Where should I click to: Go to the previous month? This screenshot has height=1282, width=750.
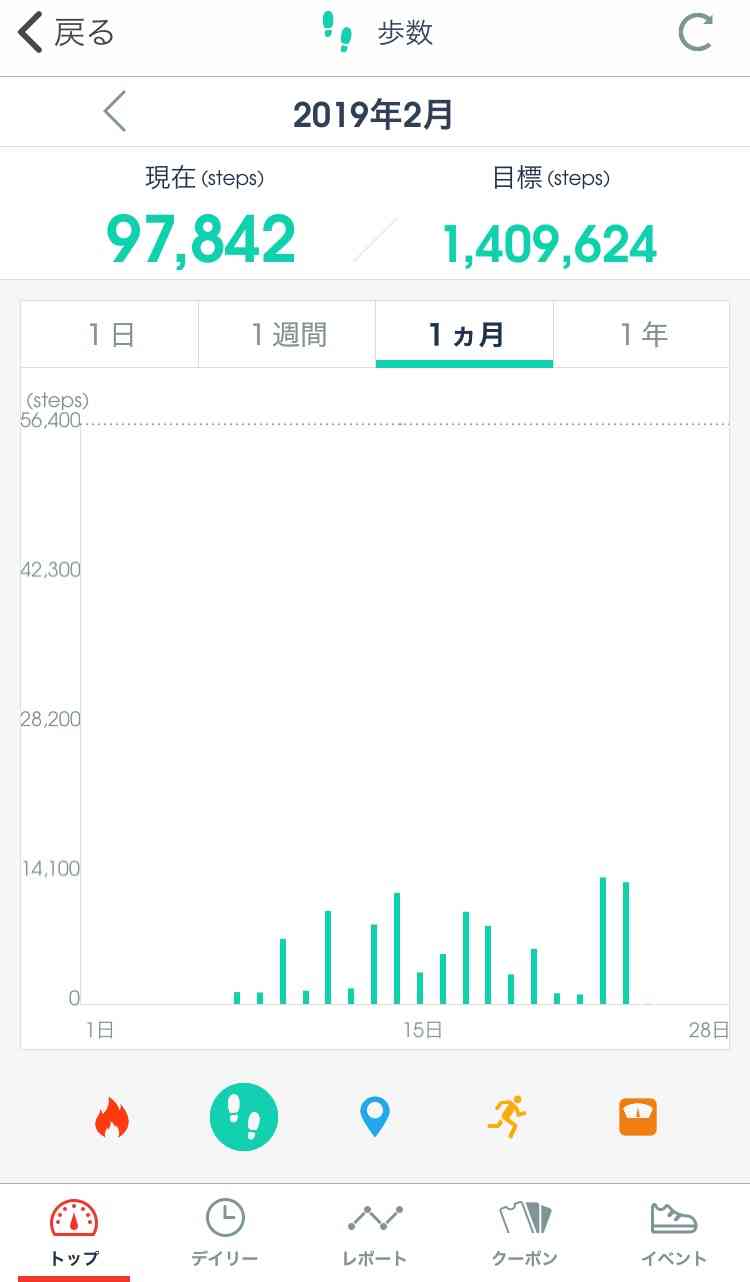(x=115, y=112)
